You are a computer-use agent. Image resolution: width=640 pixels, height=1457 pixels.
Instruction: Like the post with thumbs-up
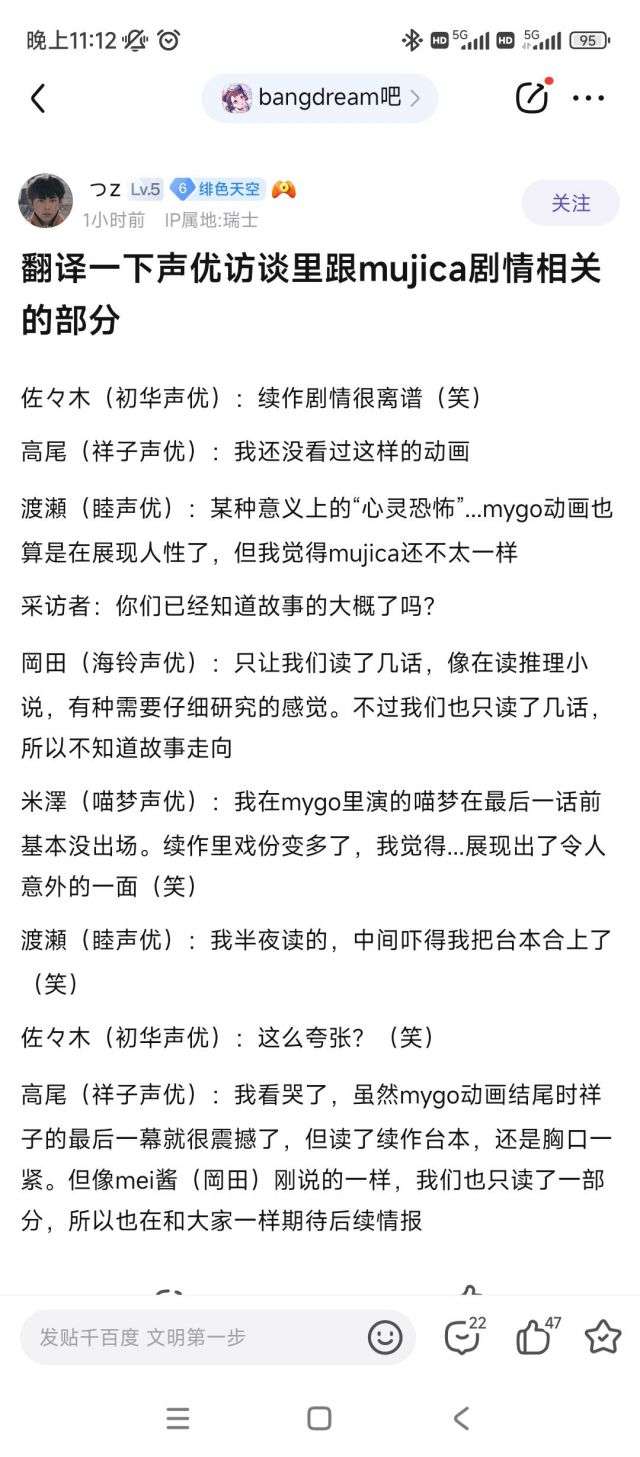pyautogui.click(x=537, y=1335)
